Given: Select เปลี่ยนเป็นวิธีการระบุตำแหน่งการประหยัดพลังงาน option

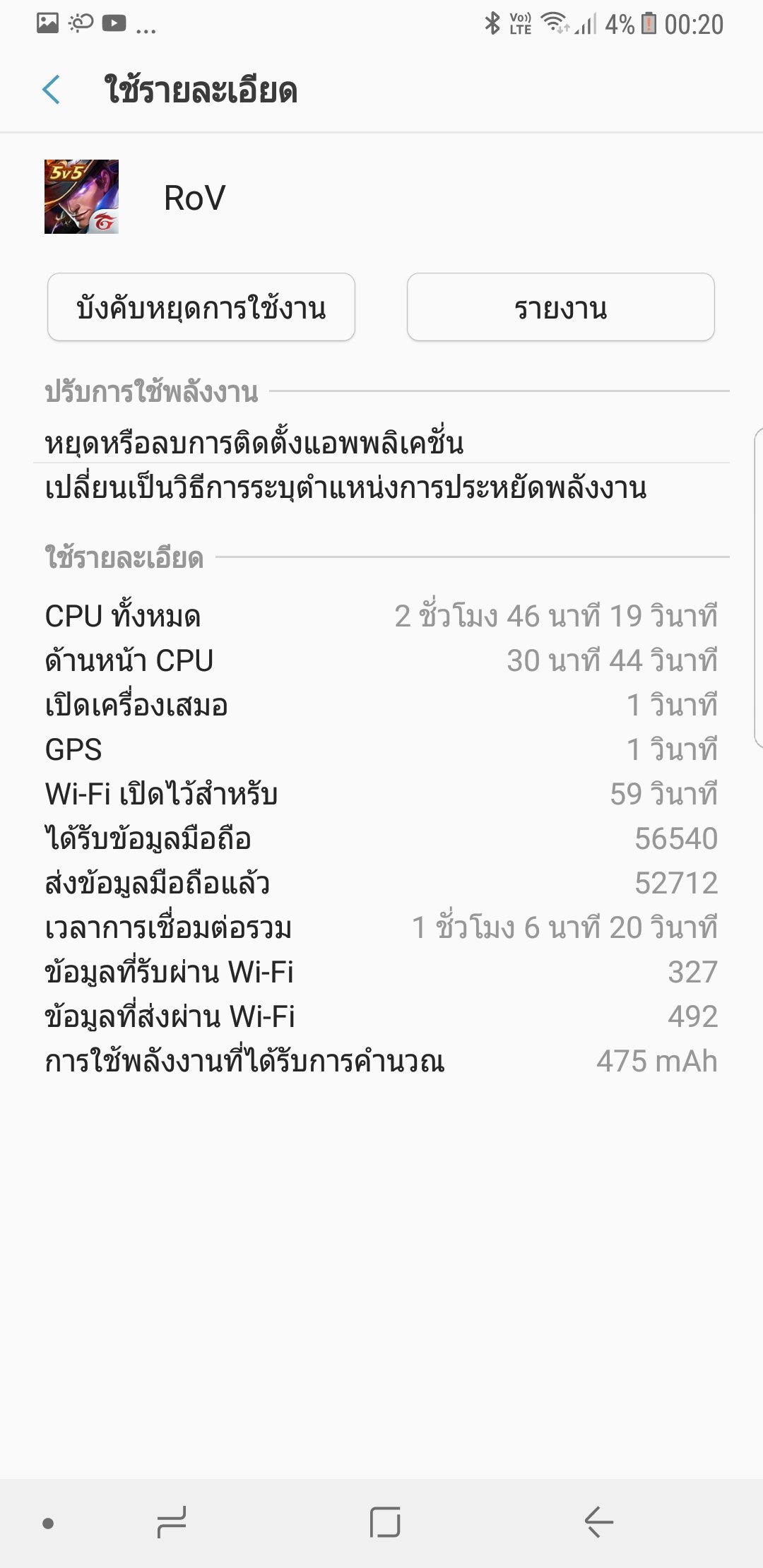Looking at the screenshot, I should [345, 488].
